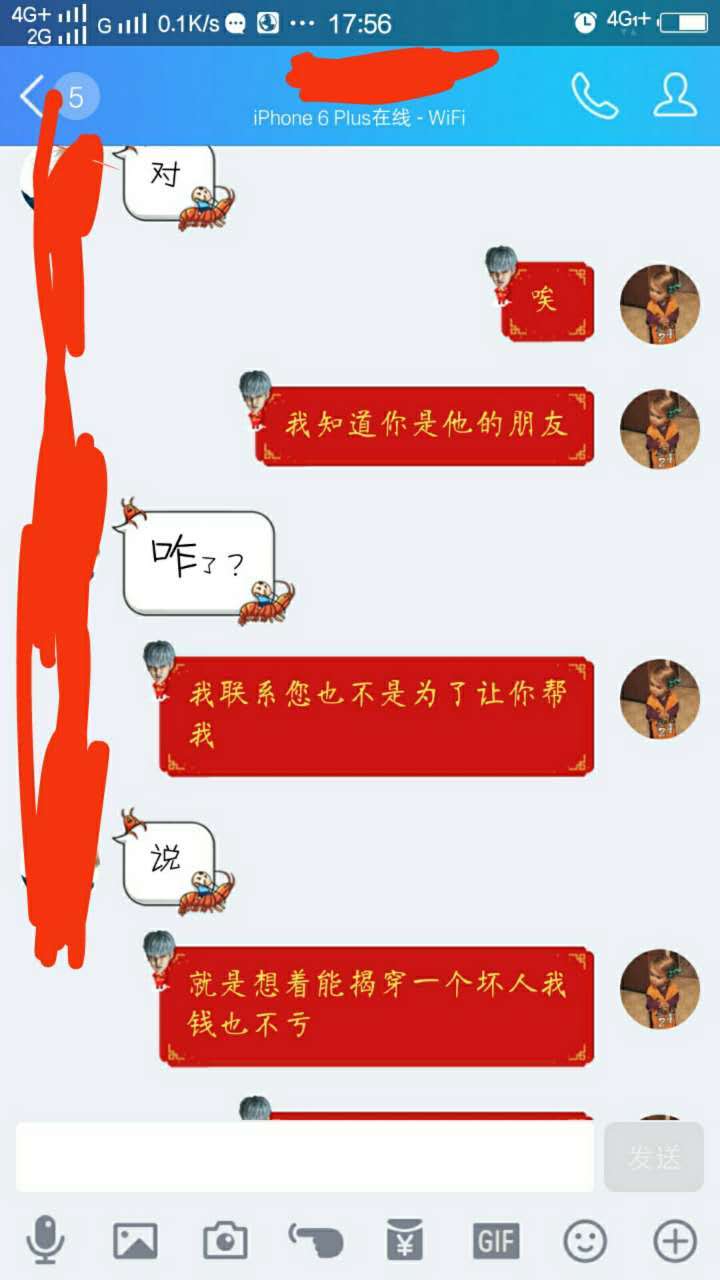
Task: Tap the 发送 send button
Action: point(654,1157)
